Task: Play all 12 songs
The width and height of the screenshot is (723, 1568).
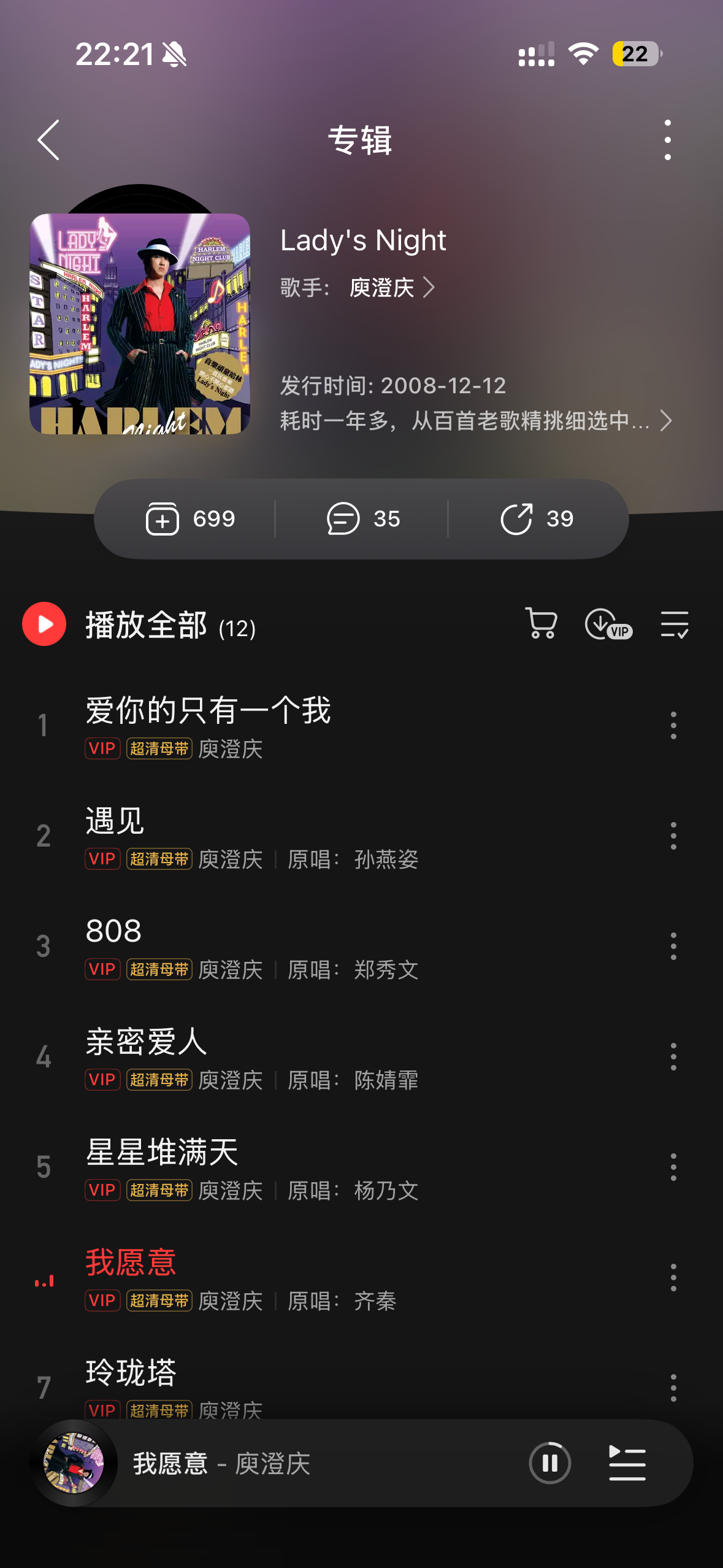Action: 44,625
